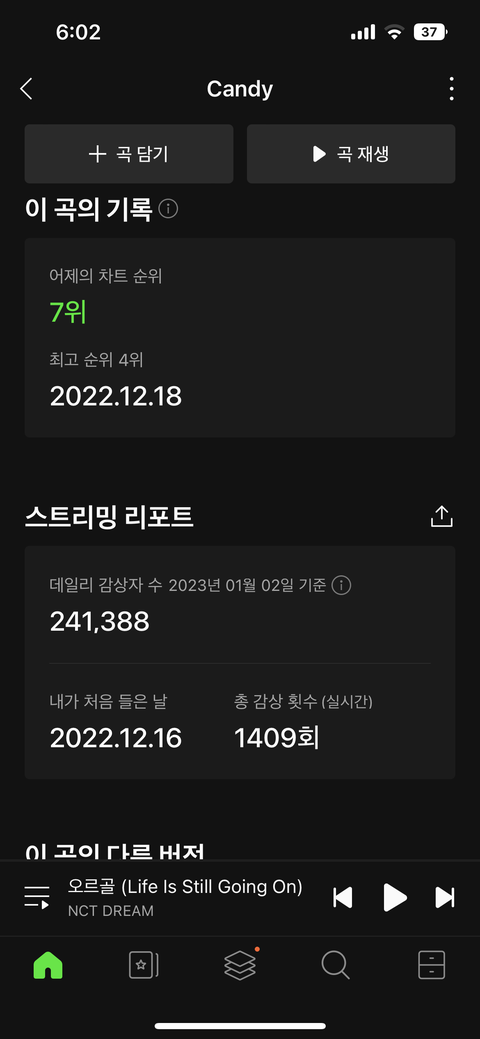Viewport: 480px width, 1039px height.
Task: Open the now-playing track 오르골
Action: (185, 897)
